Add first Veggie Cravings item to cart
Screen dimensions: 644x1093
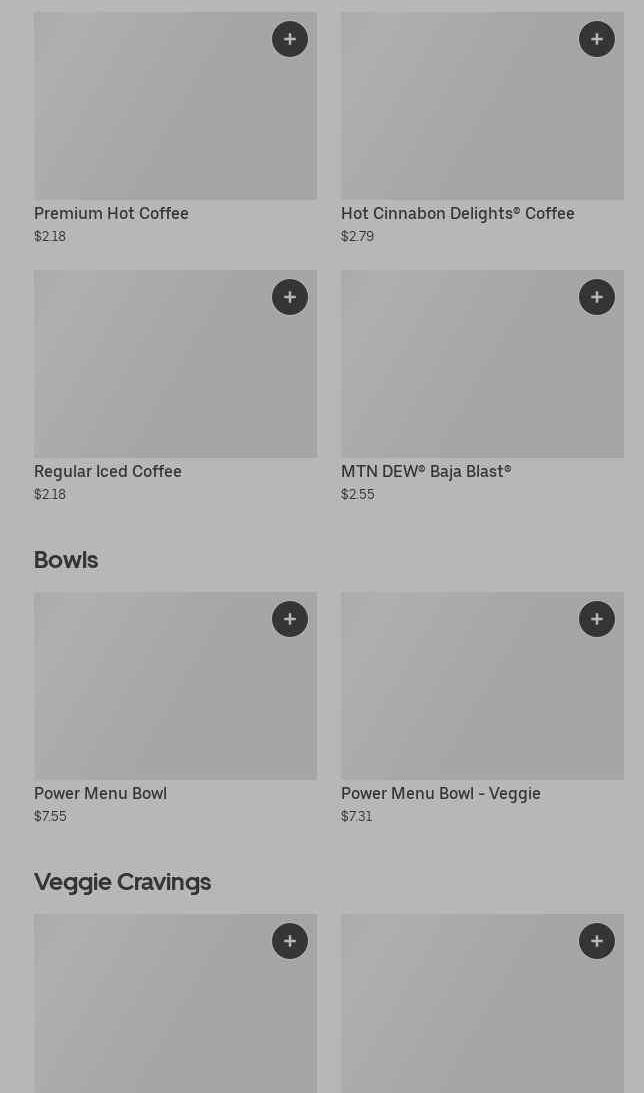(290, 941)
